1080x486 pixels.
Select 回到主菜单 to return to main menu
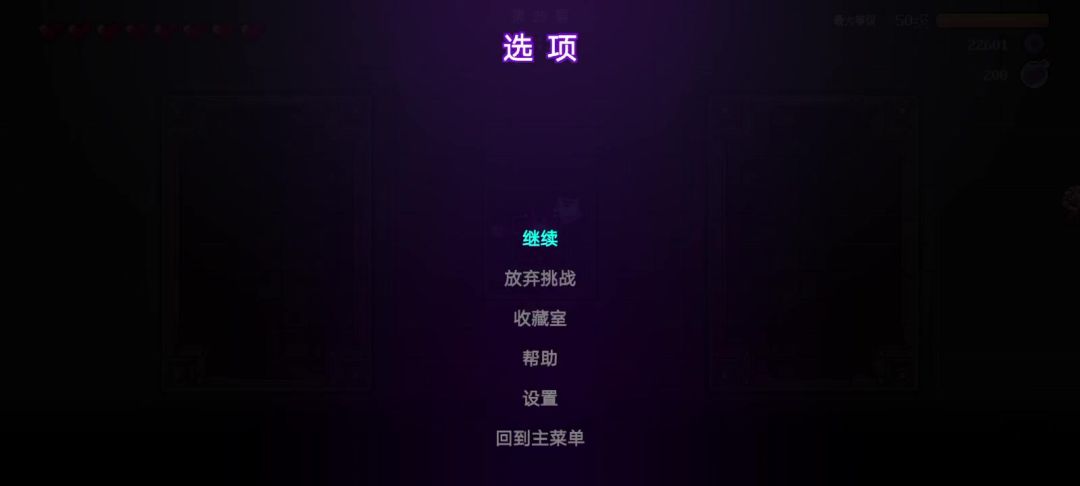(540, 439)
